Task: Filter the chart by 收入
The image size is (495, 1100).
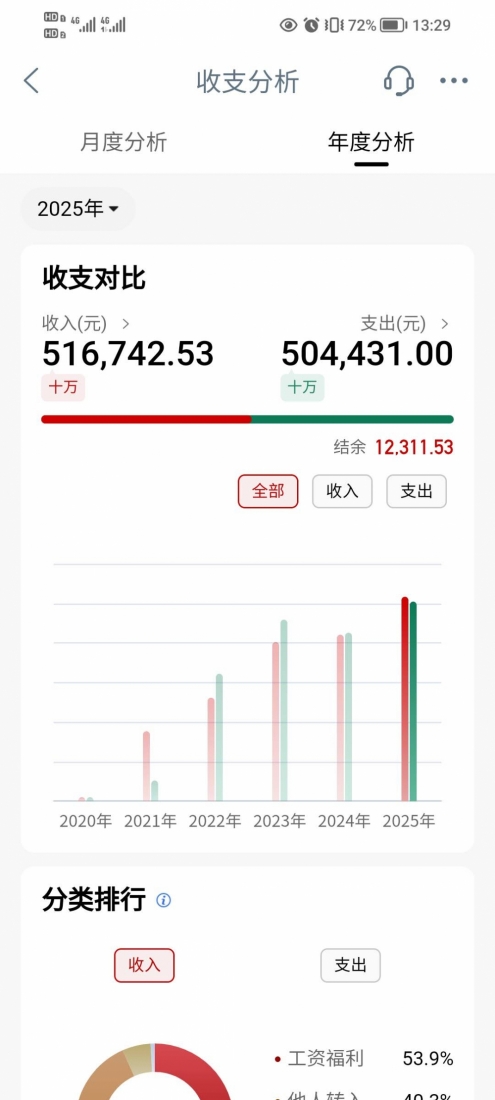Action: tap(342, 491)
